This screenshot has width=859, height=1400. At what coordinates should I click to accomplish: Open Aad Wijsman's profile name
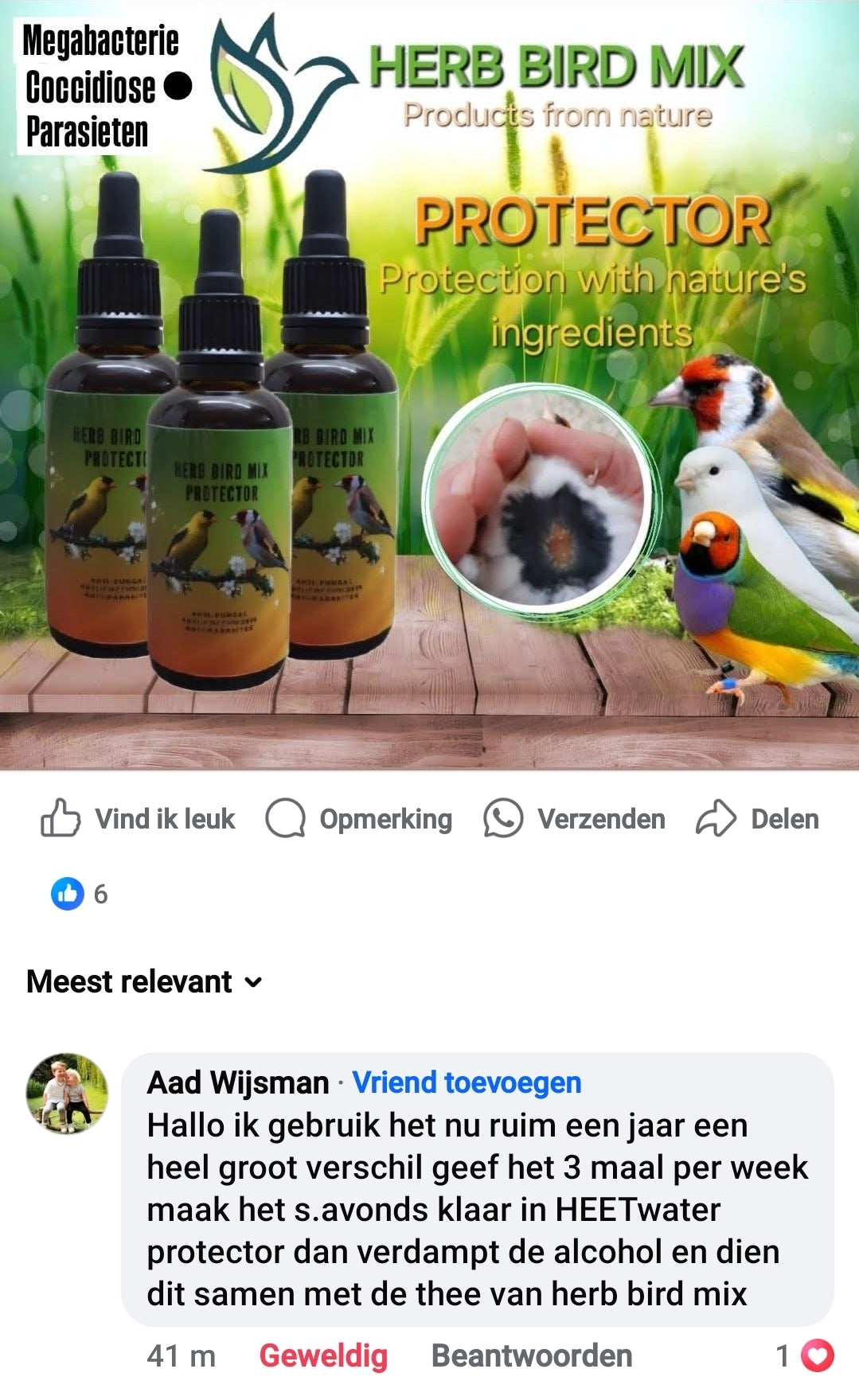pyautogui.click(x=238, y=1083)
